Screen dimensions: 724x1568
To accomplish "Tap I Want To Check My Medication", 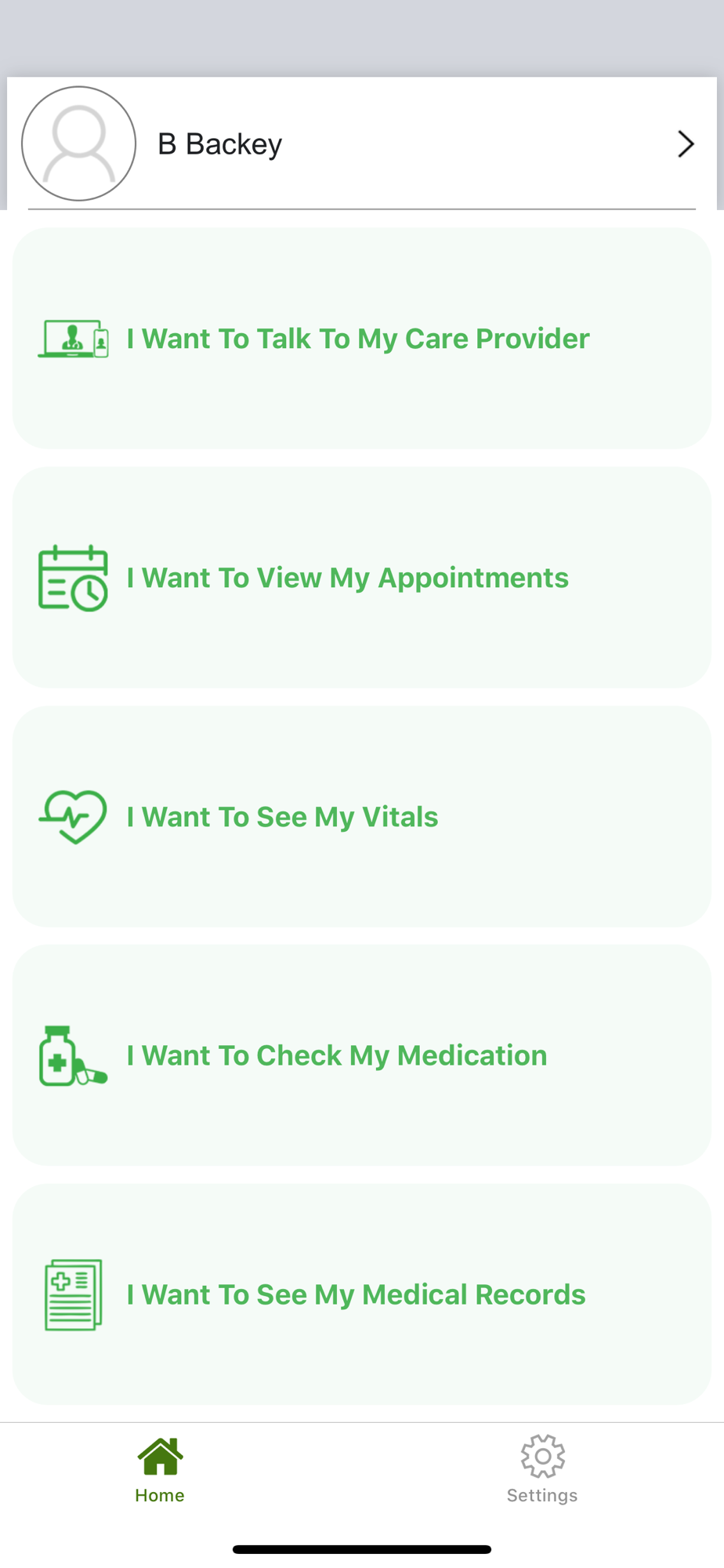I will (x=362, y=1055).
